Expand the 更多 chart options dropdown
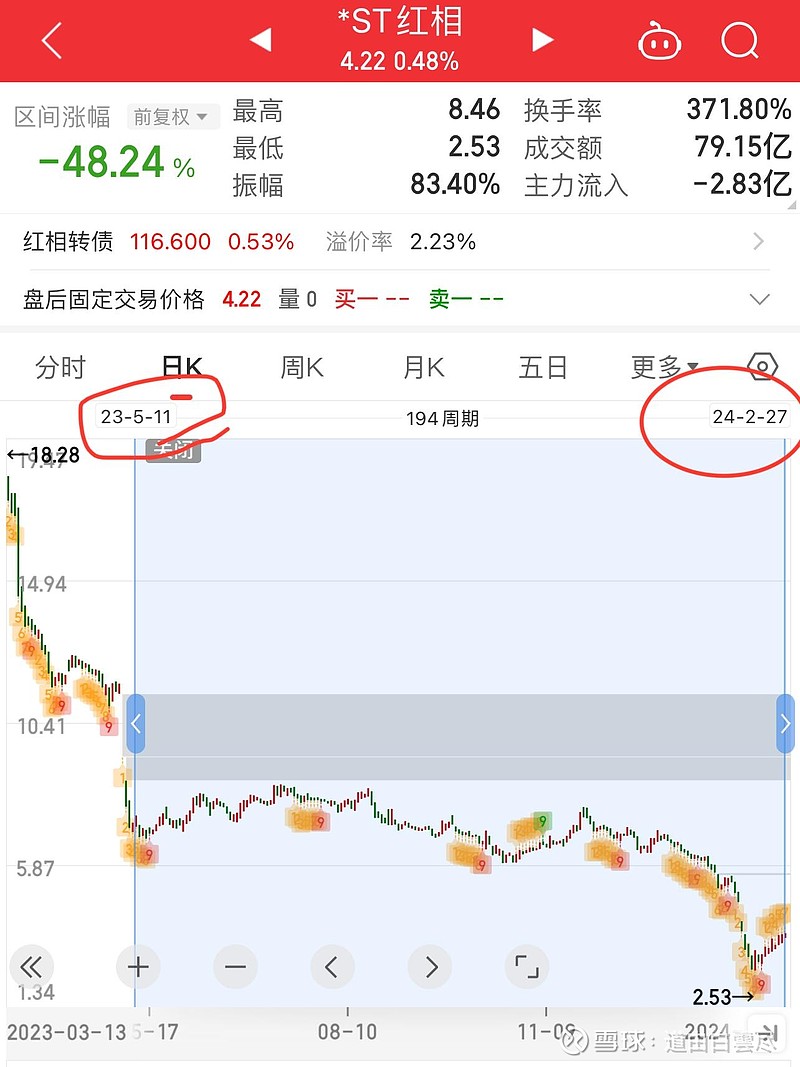800x1067 pixels. click(662, 367)
